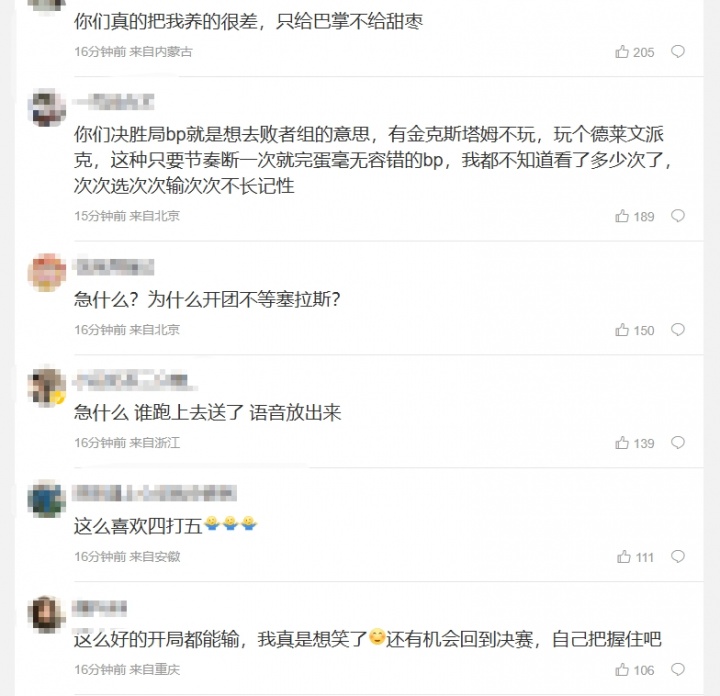Like the 语音放出来 comment with 139 likes
This screenshot has height=696, width=720.
pyautogui.click(x=622, y=443)
